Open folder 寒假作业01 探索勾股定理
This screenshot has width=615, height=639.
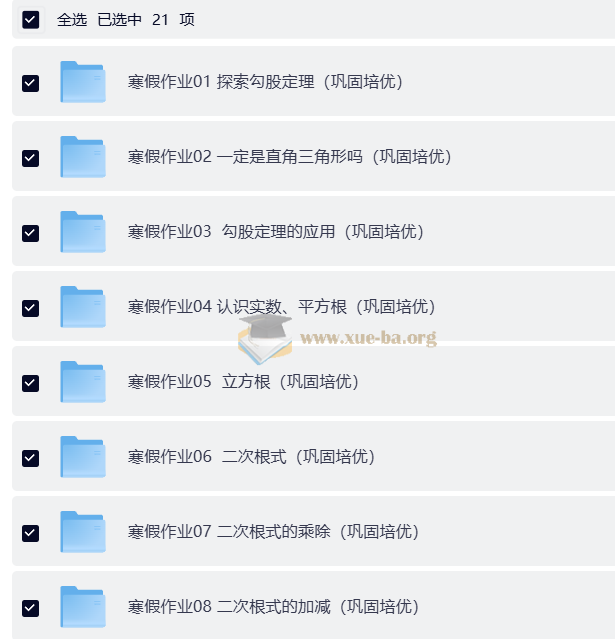[265, 82]
